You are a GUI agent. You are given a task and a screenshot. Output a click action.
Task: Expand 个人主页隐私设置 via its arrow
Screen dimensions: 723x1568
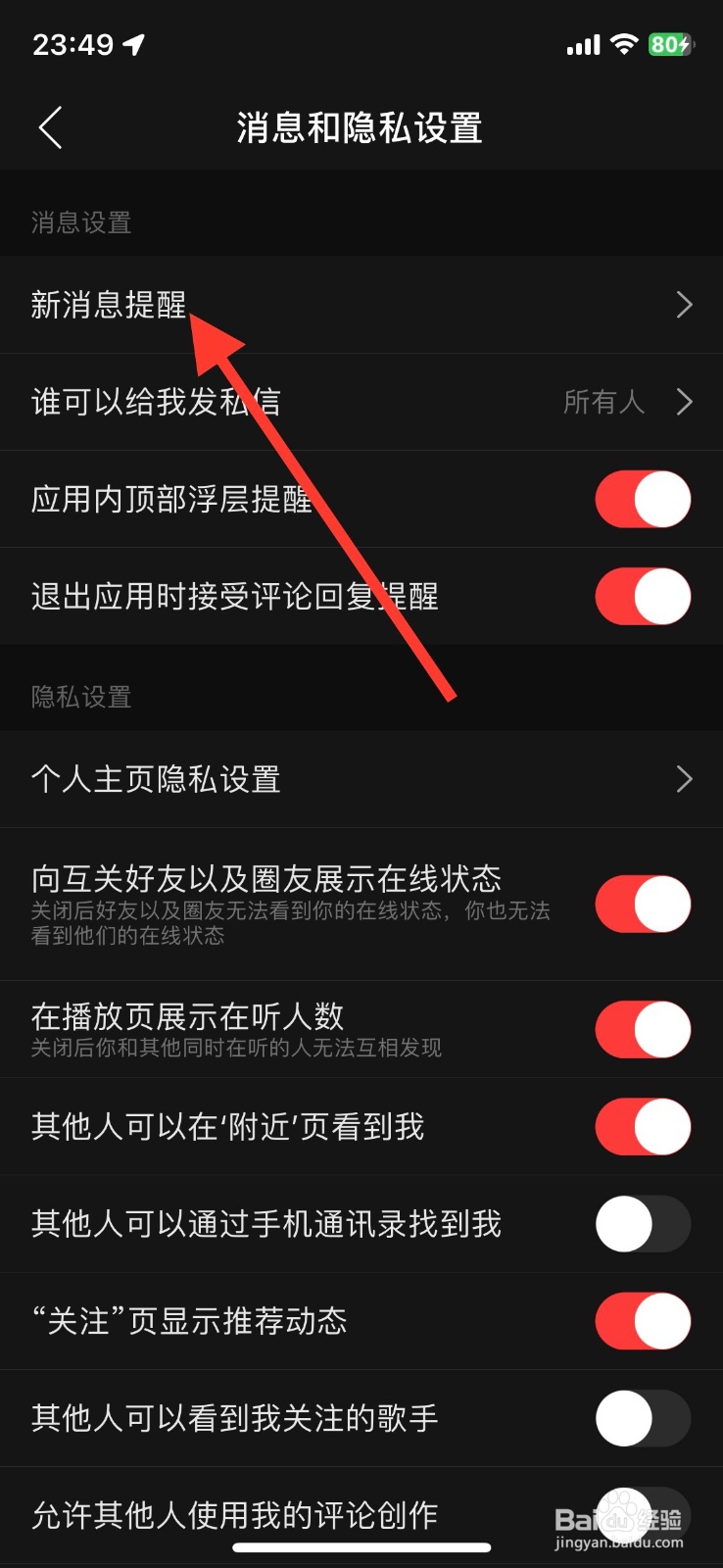coord(685,779)
